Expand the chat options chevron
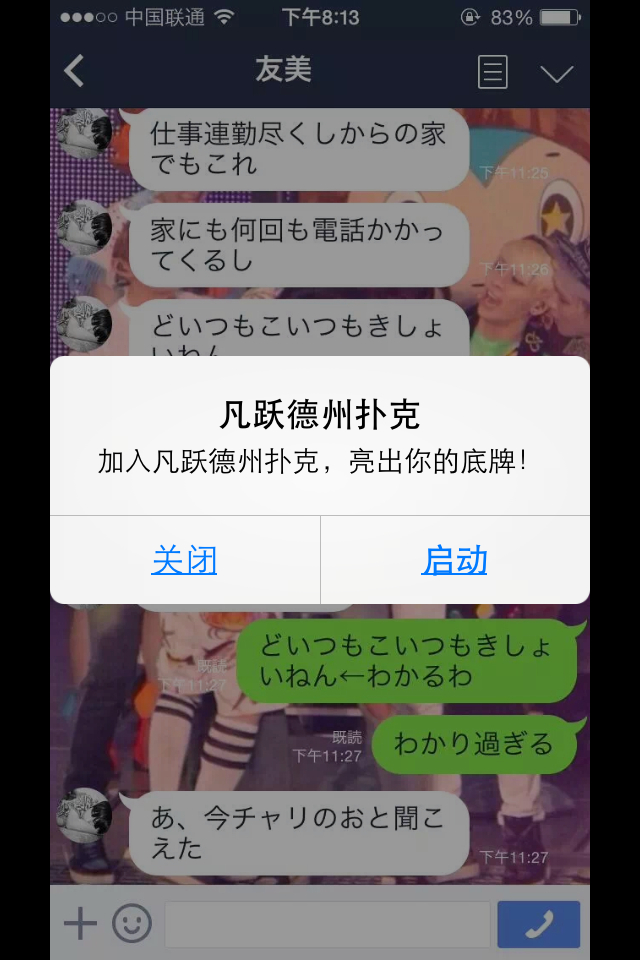Image resolution: width=640 pixels, height=960 pixels. (557, 73)
